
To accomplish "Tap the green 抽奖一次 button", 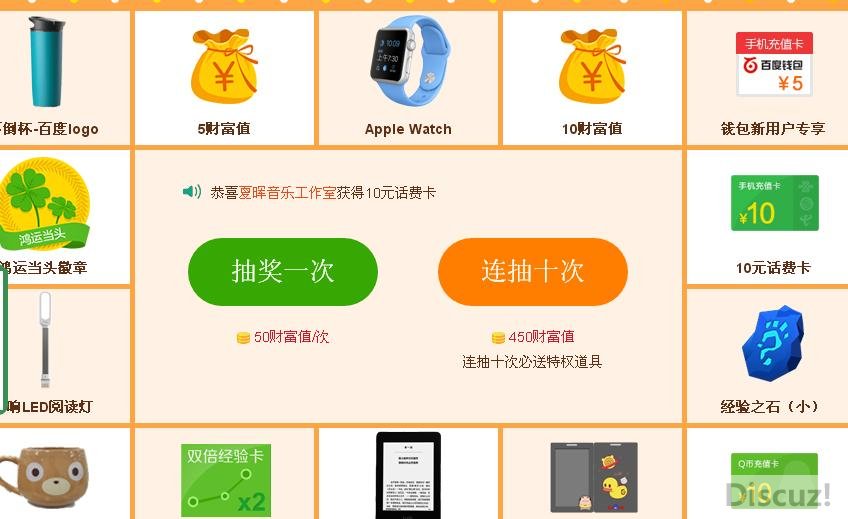I will 283,272.
